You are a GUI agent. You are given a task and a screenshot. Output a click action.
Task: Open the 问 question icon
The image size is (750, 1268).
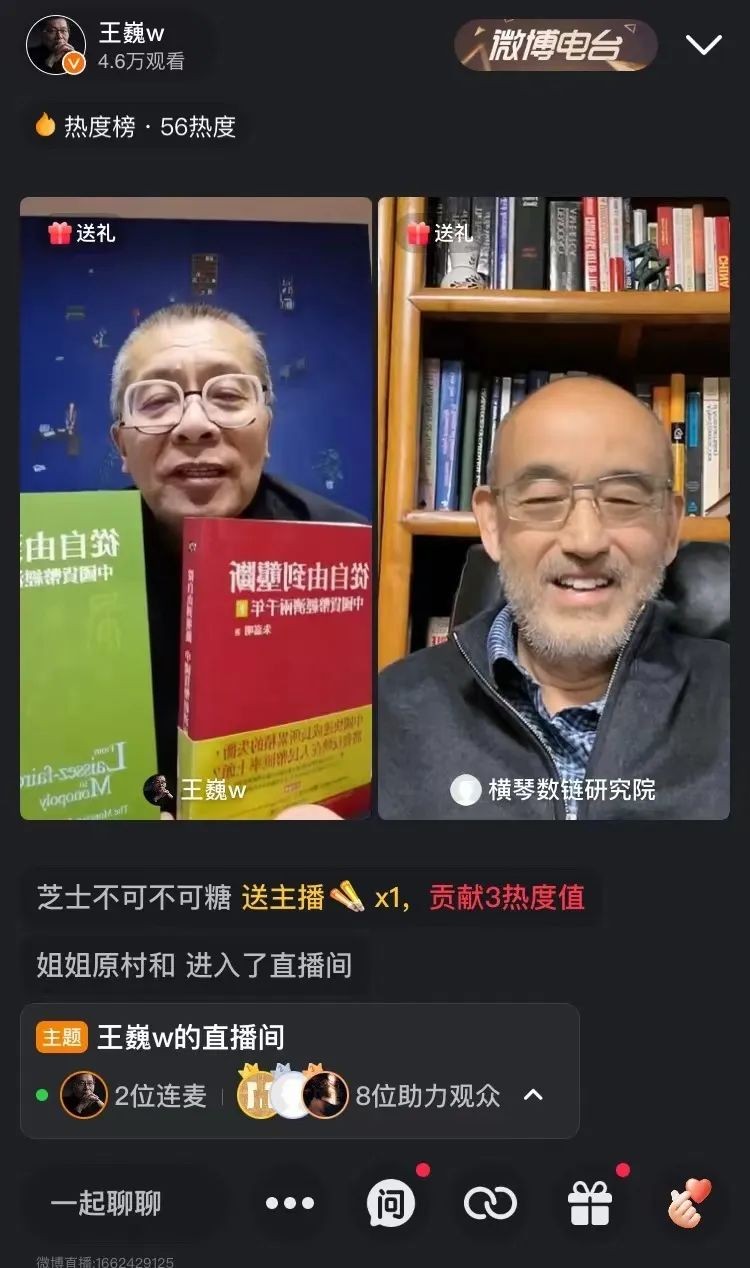(391, 1203)
